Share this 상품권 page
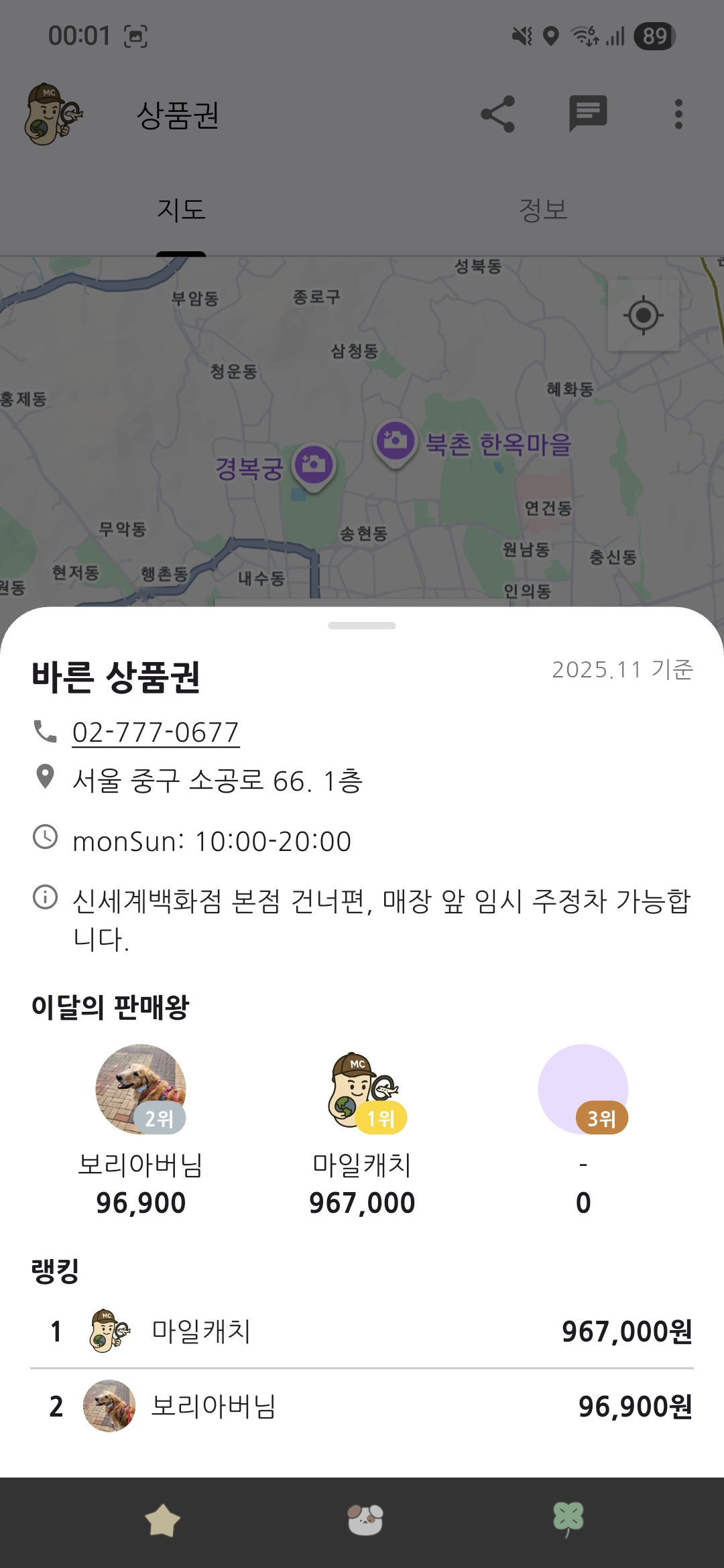 (x=497, y=114)
